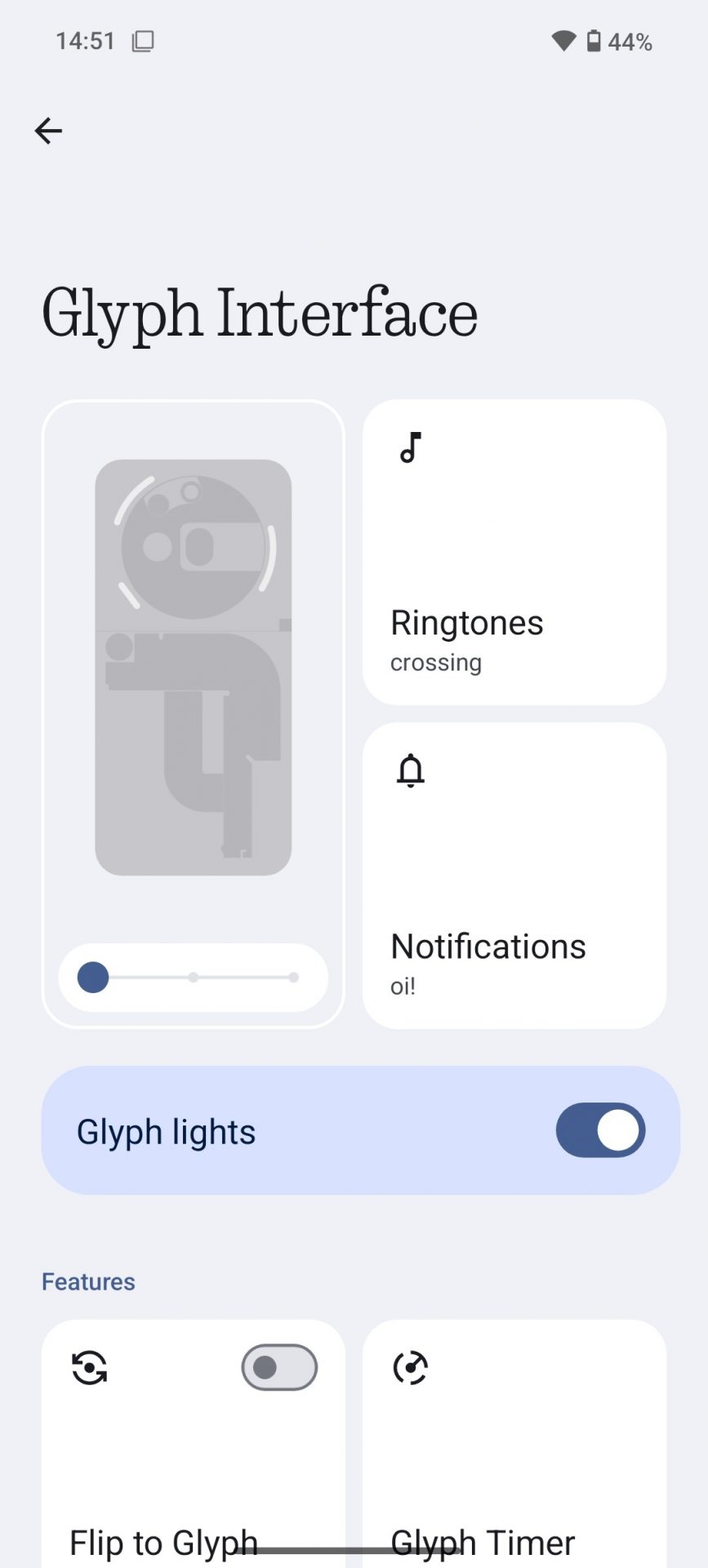
Task: Set brightness slider to the highest level
Action: pyautogui.click(x=293, y=978)
